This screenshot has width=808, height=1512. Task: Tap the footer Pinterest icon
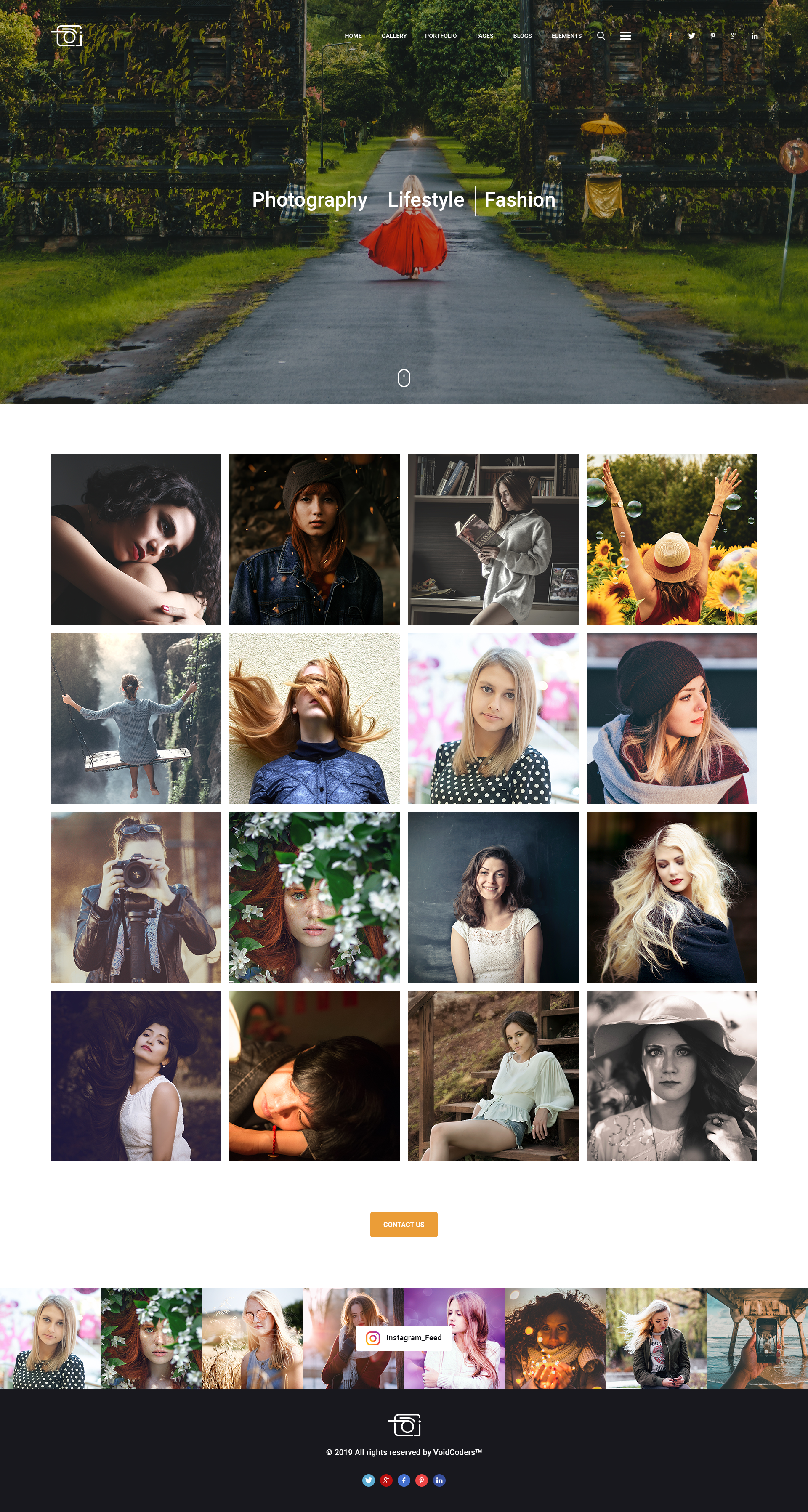(421, 1480)
